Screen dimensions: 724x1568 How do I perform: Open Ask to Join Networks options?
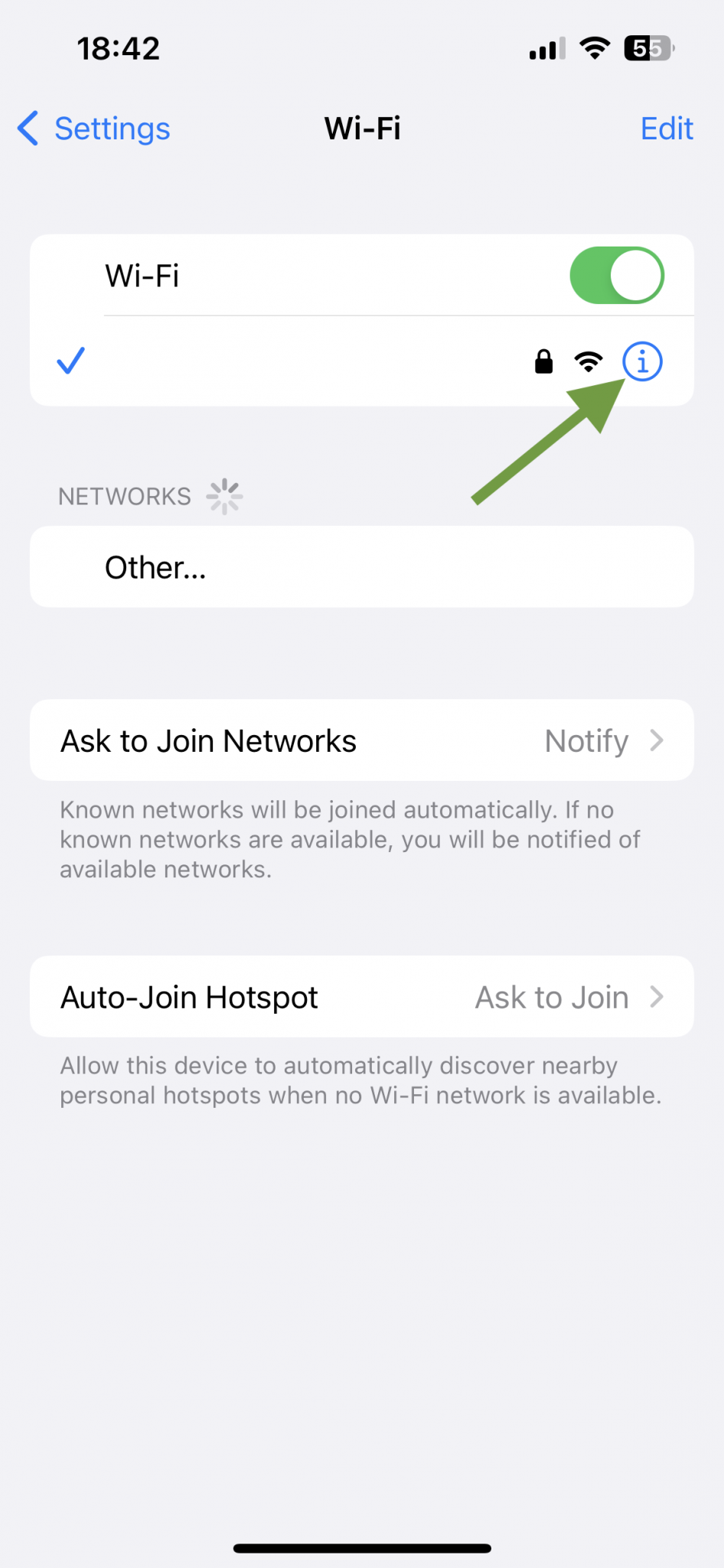point(361,740)
